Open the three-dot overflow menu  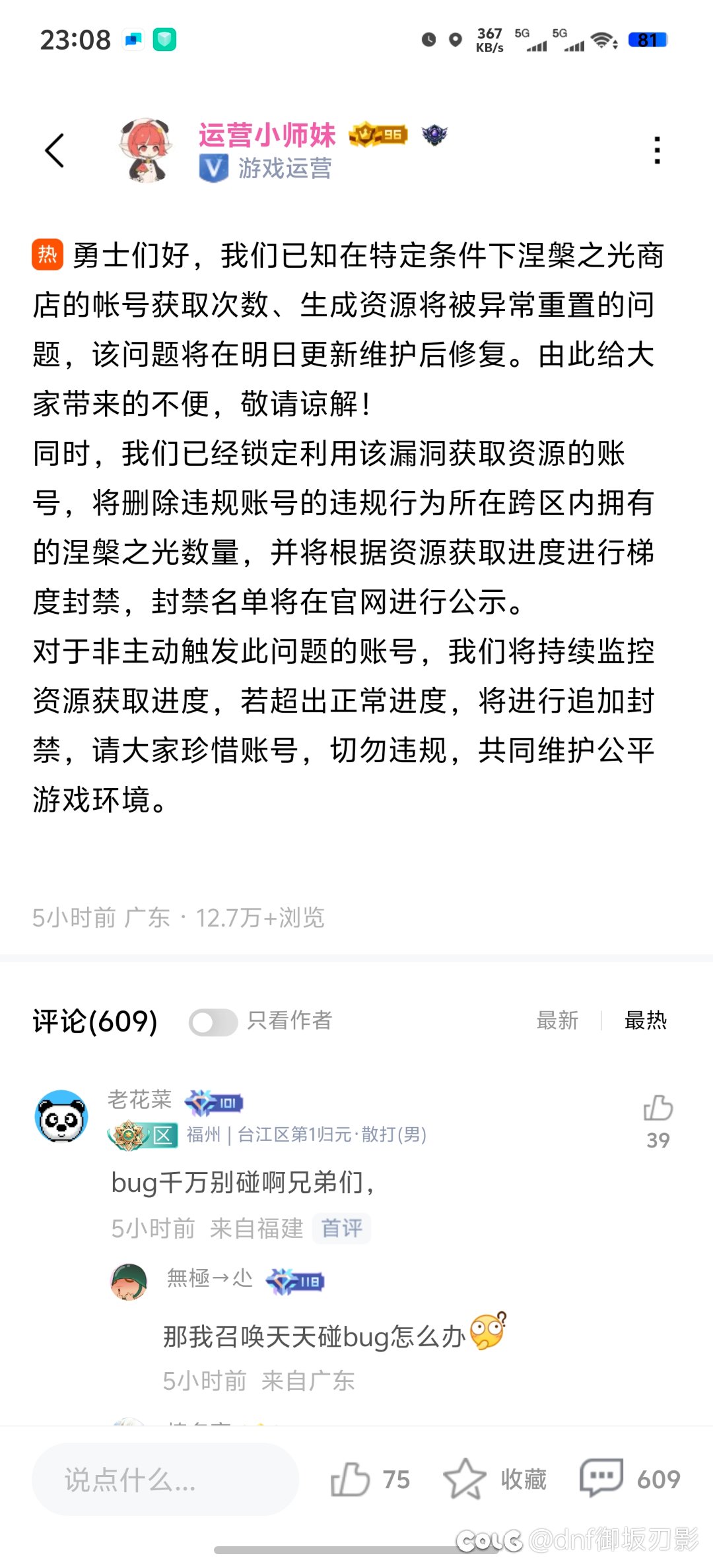656,150
